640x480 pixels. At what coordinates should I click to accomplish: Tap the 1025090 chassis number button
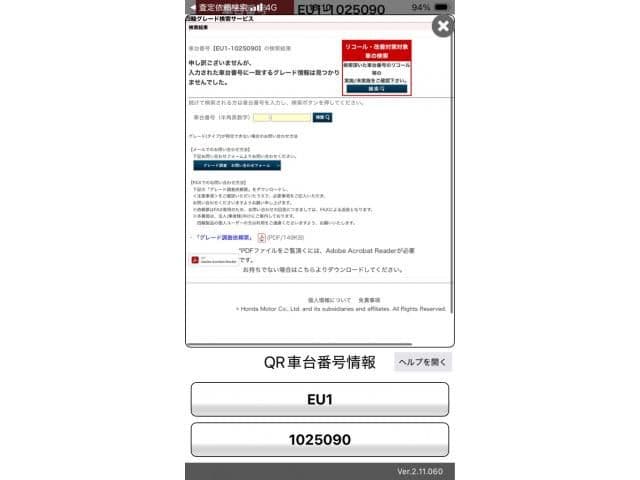pyautogui.click(x=320, y=439)
